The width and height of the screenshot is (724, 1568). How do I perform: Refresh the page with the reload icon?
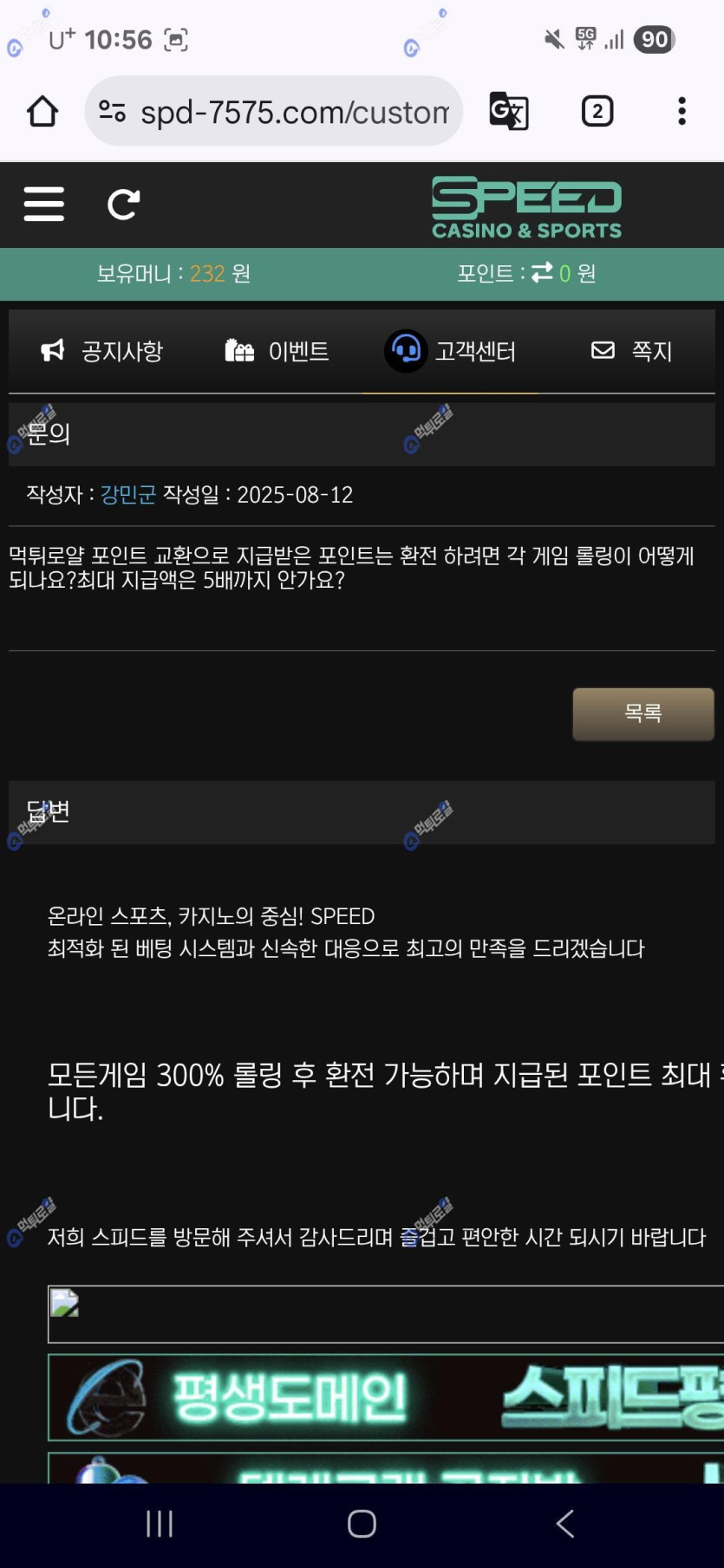tap(123, 205)
